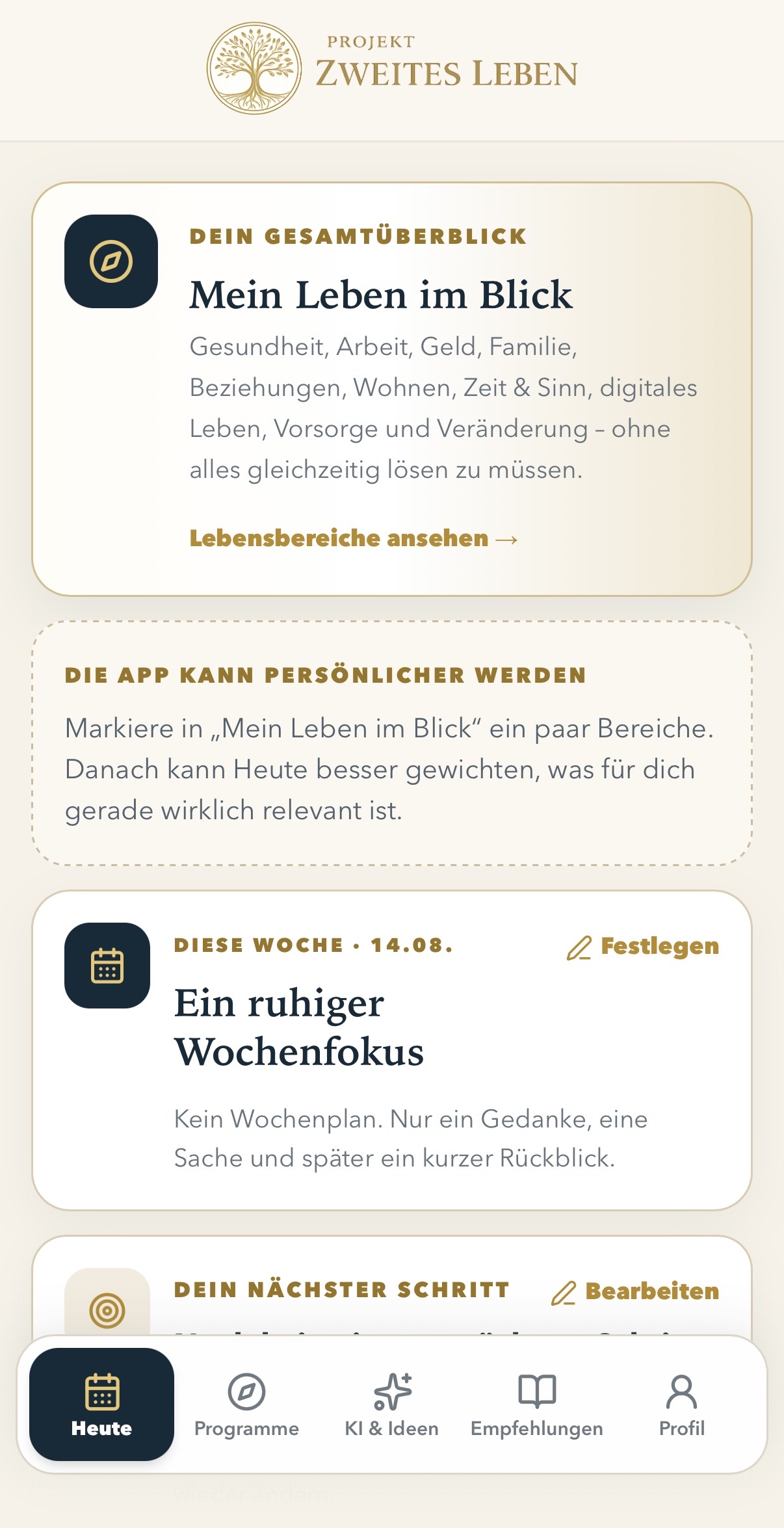Screen dimensions: 784x1528
Task: Switch to the Programme tab
Action: pyautogui.click(x=246, y=1404)
